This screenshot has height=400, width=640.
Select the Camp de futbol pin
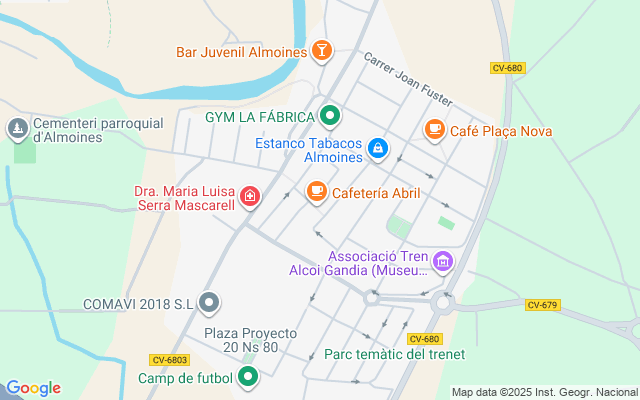point(247,377)
